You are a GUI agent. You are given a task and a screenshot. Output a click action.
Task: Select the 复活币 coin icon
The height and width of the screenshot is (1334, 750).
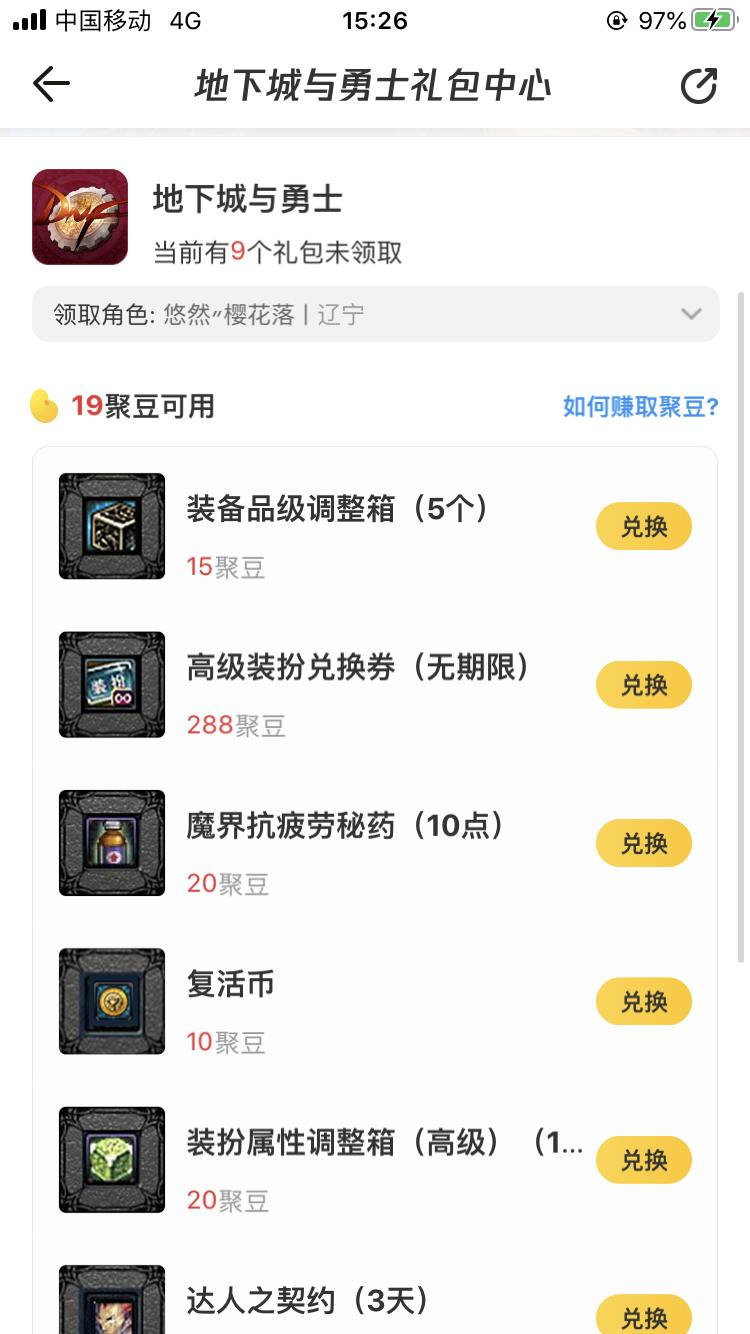pos(111,1001)
